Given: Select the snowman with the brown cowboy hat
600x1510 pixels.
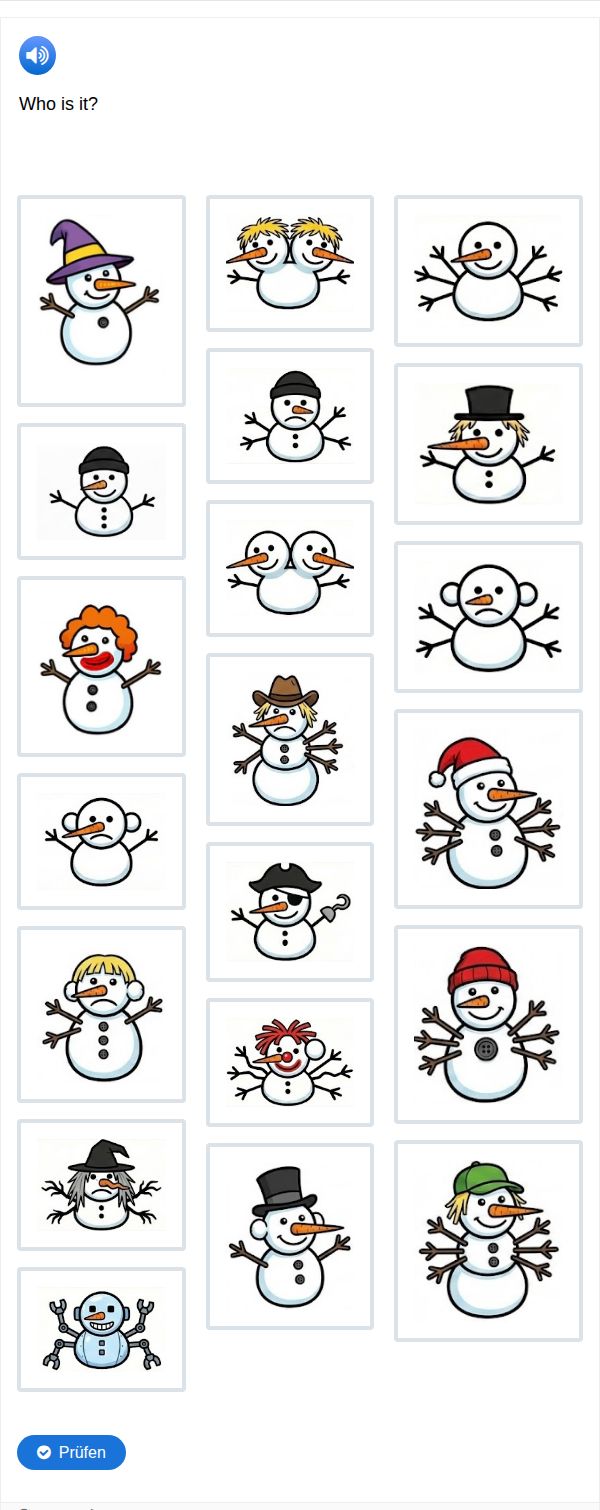Looking at the screenshot, I should tap(290, 740).
